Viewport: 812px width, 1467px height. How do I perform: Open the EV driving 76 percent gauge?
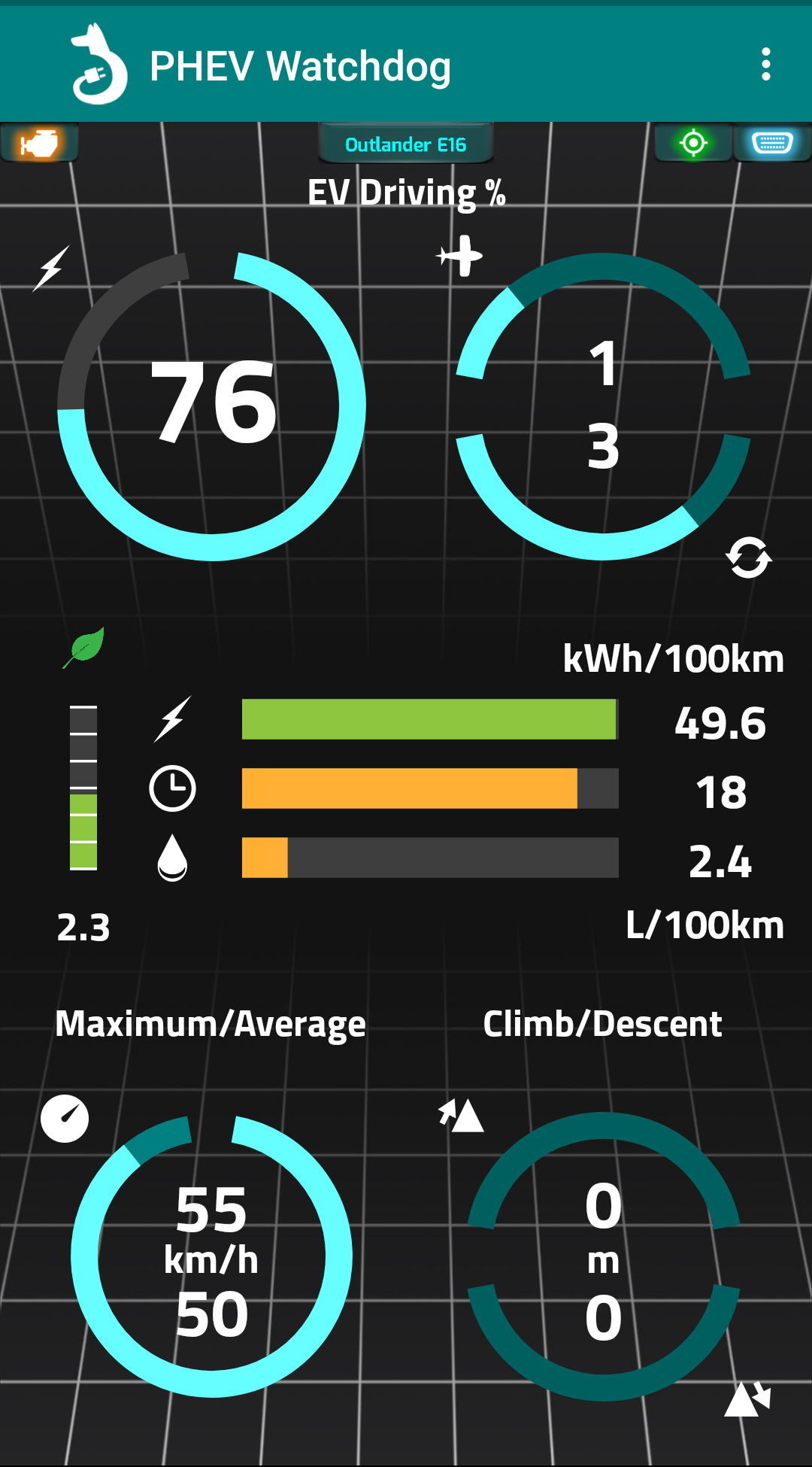tap(213, 406)
